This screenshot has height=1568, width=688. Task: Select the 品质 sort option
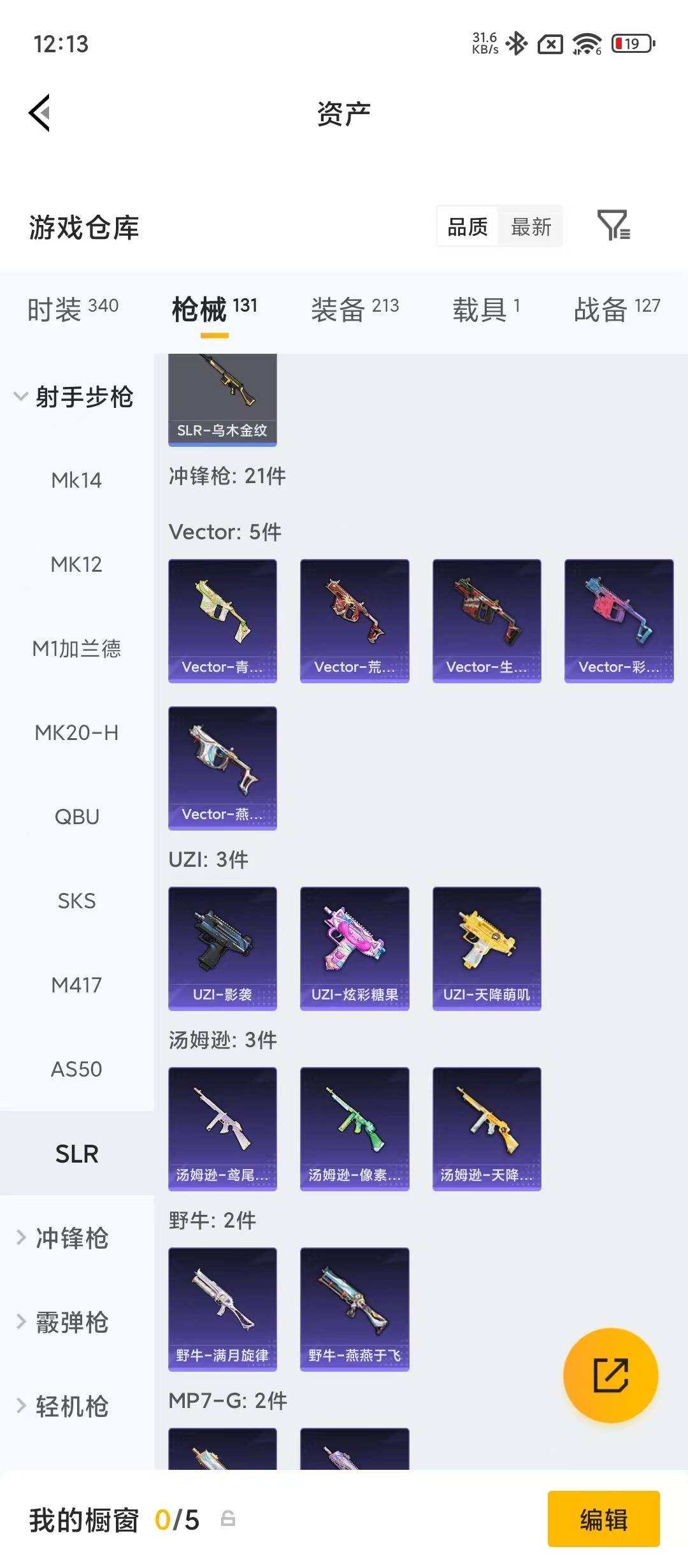(x=468, y=227)
